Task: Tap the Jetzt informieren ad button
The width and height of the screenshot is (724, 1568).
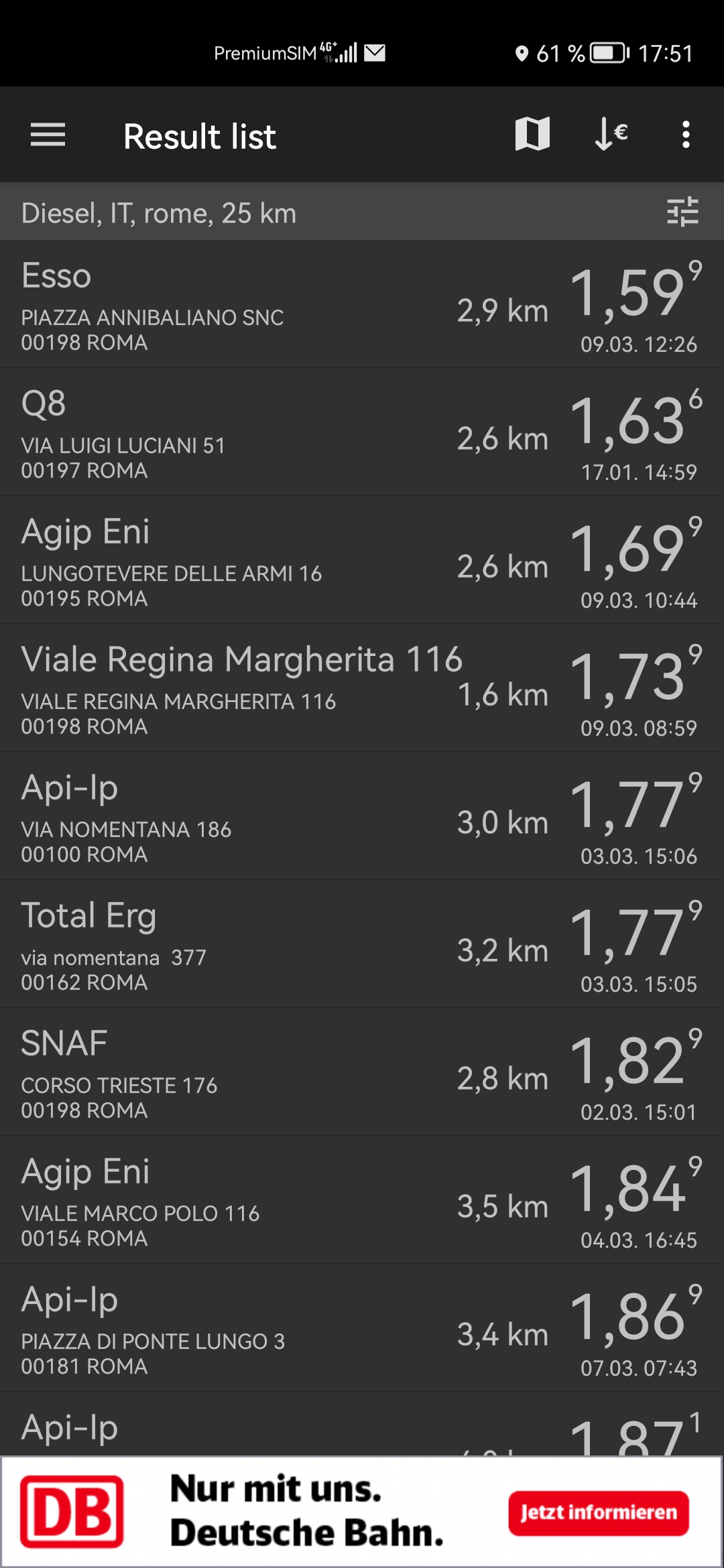Action: 598,1513
